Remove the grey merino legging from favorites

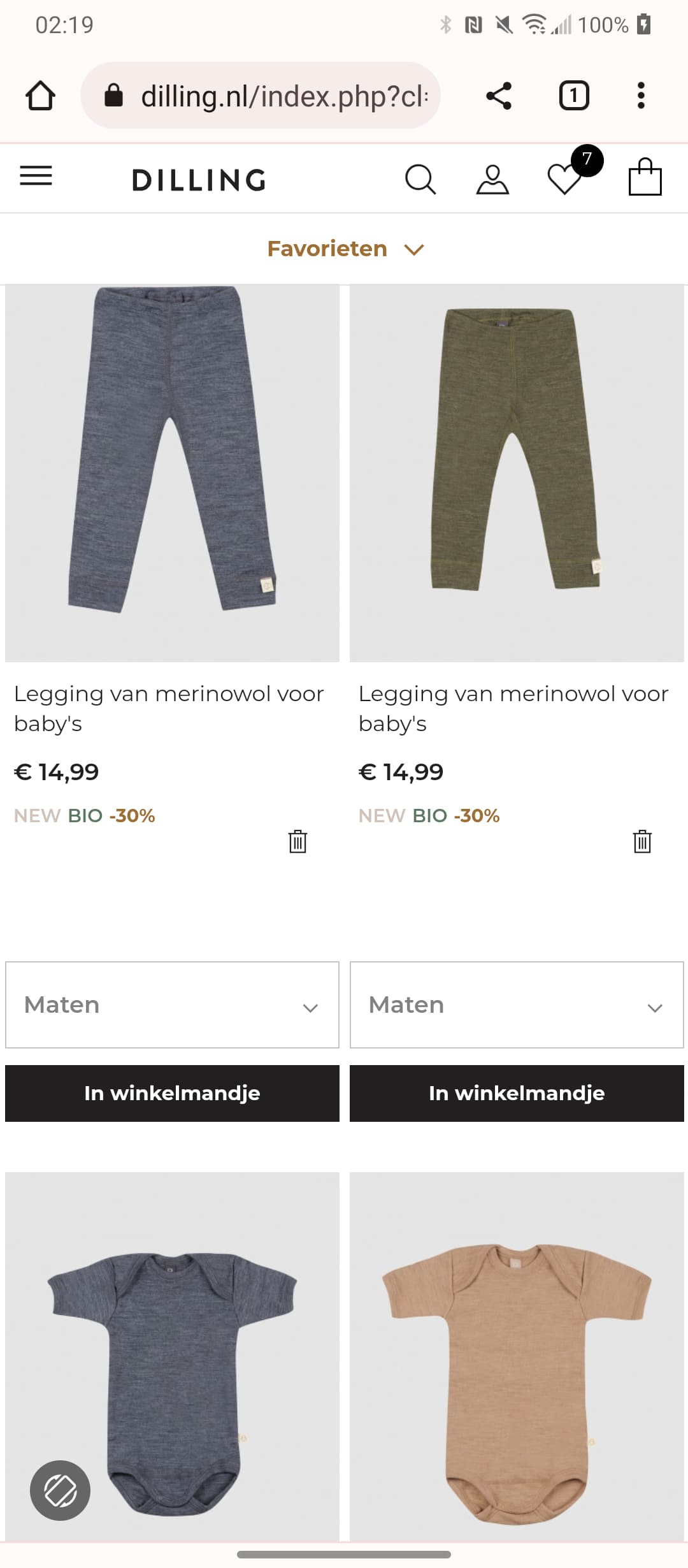coord(297,841)
